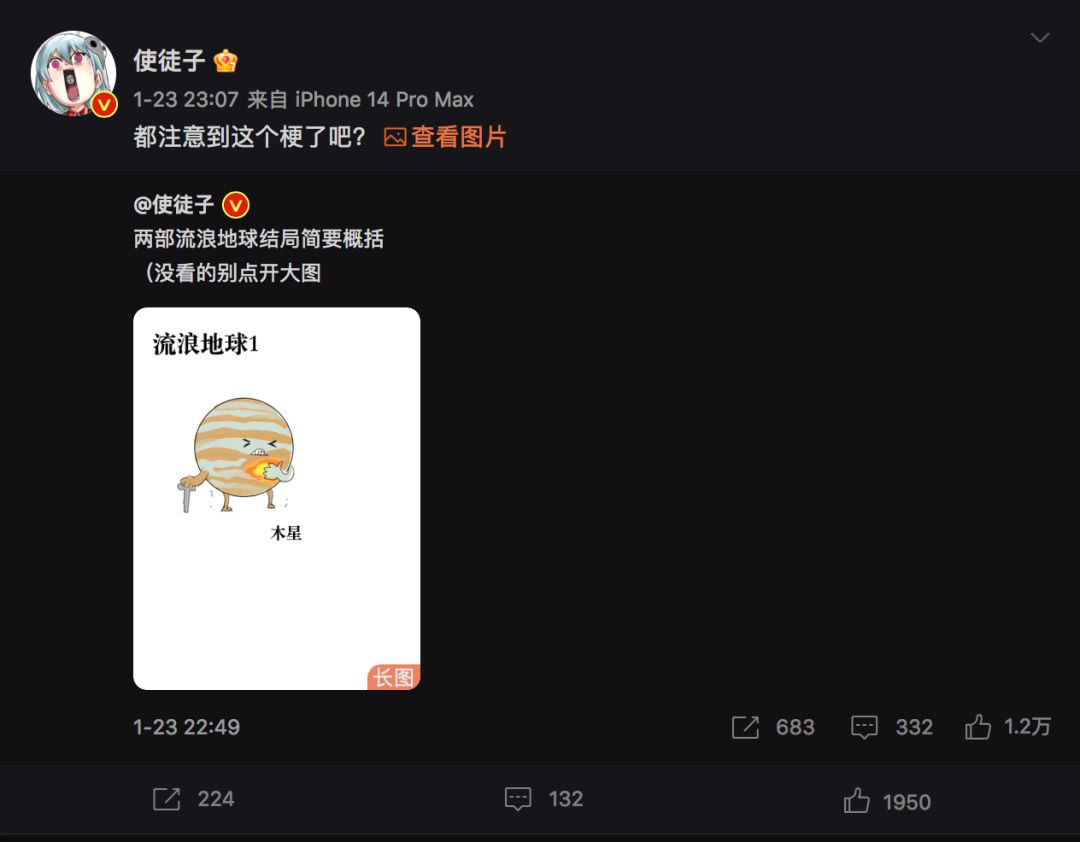The image size is (1080, 842).
Task: Open the 查看图片 image link
Action: (446, 137)
